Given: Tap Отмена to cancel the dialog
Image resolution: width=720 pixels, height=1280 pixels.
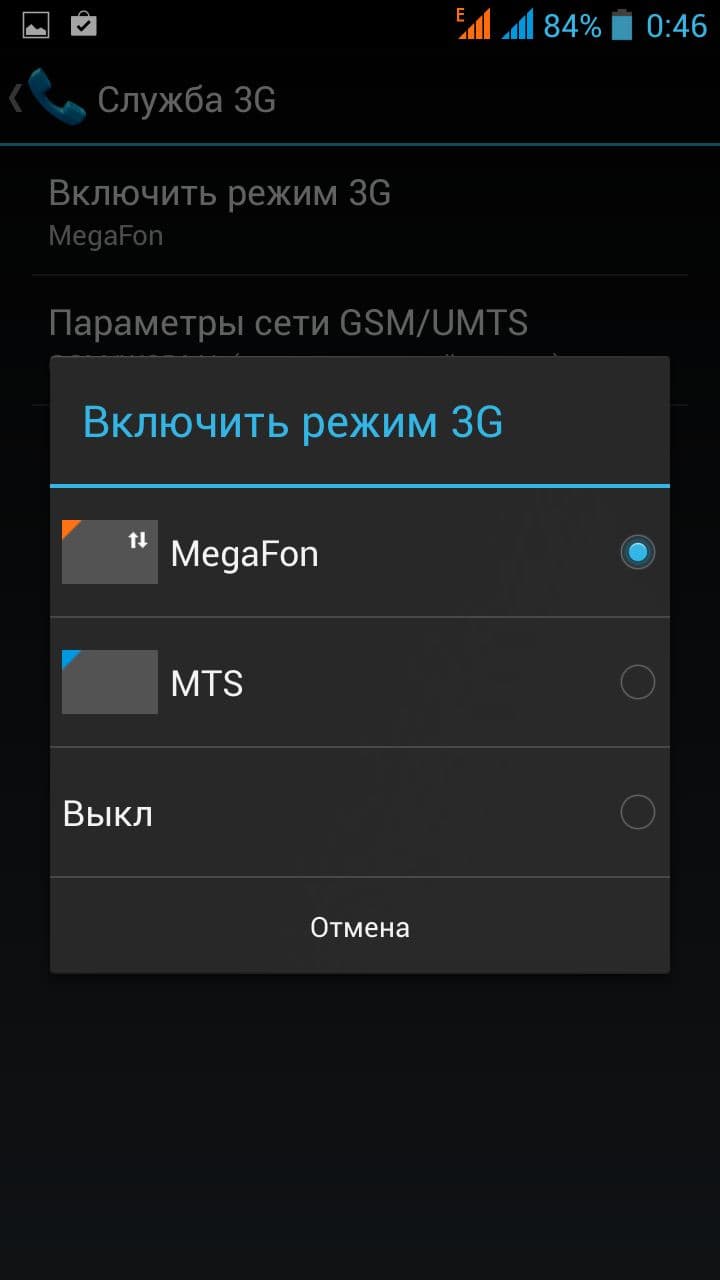Looking at the screenshot, I should coord(360,927).
